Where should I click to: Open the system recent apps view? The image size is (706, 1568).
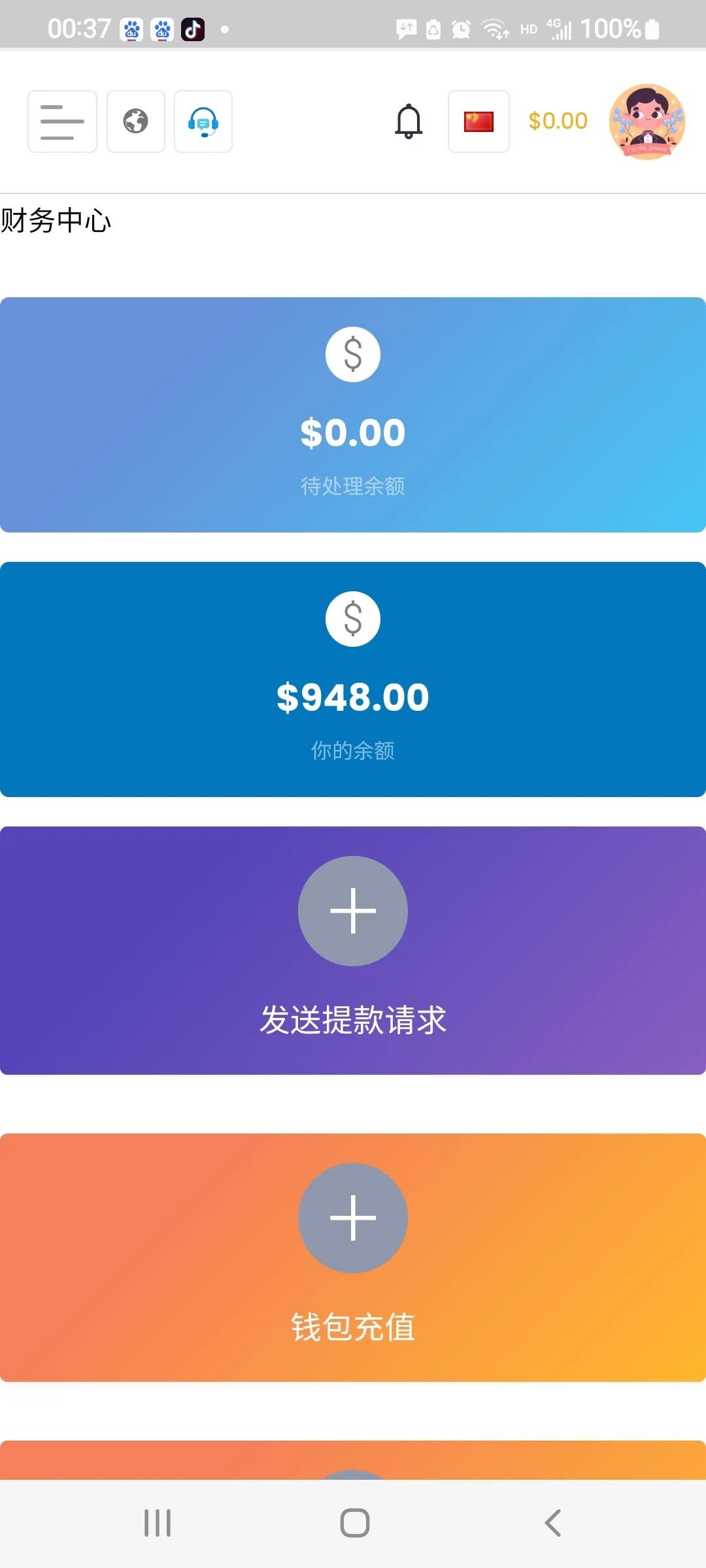point(158,1523)
